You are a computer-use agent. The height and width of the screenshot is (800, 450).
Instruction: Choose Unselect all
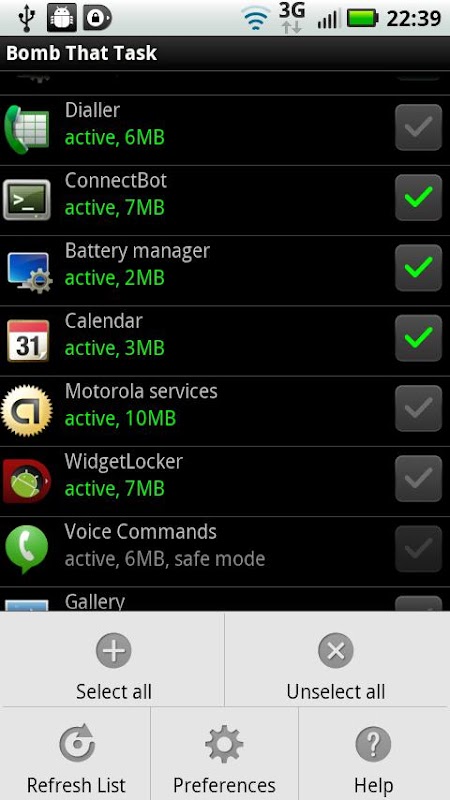(x=337, y=660)
